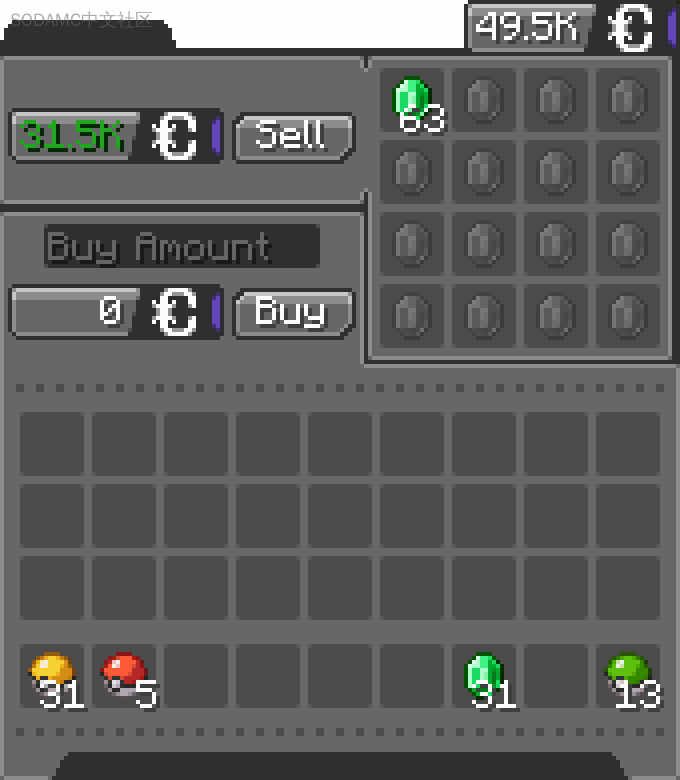The height and width of the screenshot is (780, 680).
Task: Select the hotbar emerald stack of 31
Action: click(x=484, y=676)
